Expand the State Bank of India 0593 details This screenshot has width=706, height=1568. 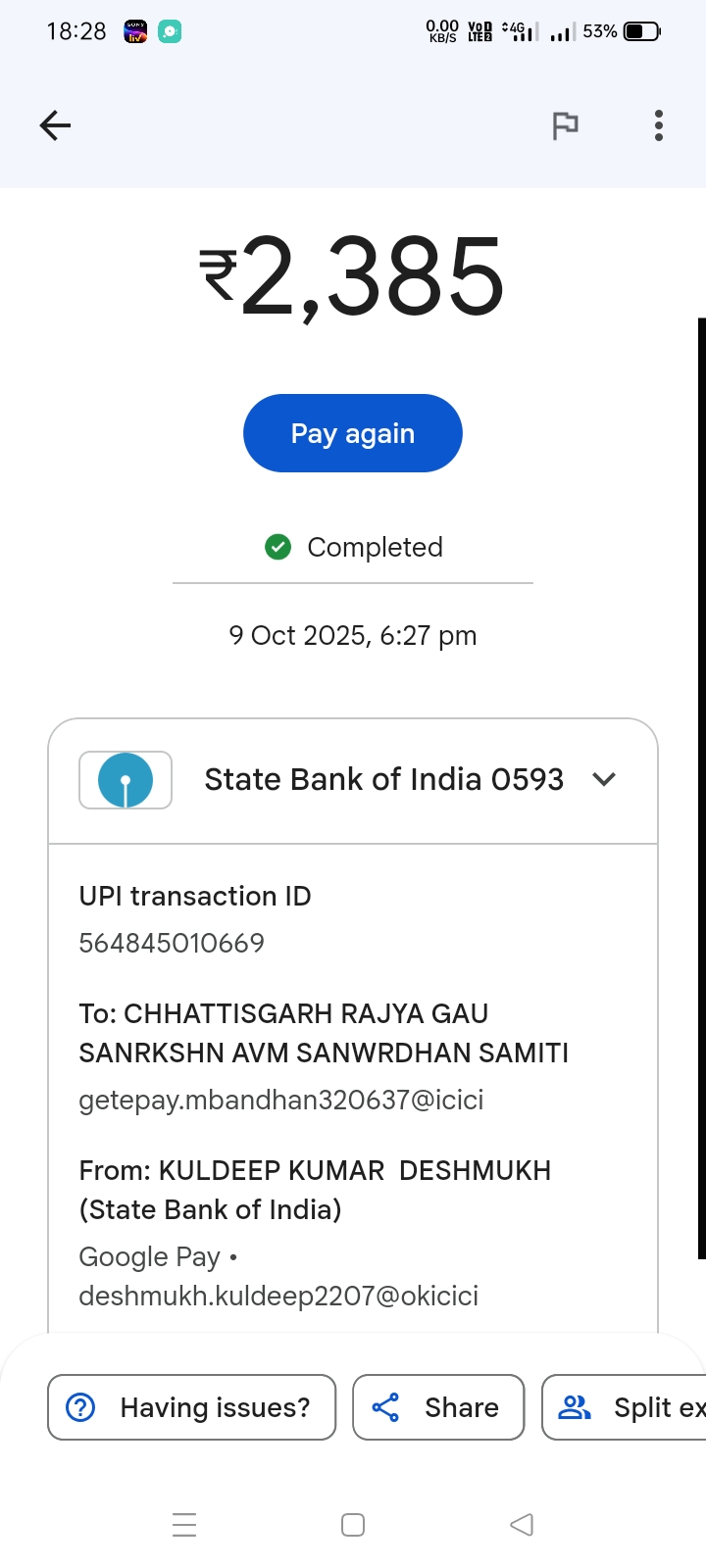(604, 779)
